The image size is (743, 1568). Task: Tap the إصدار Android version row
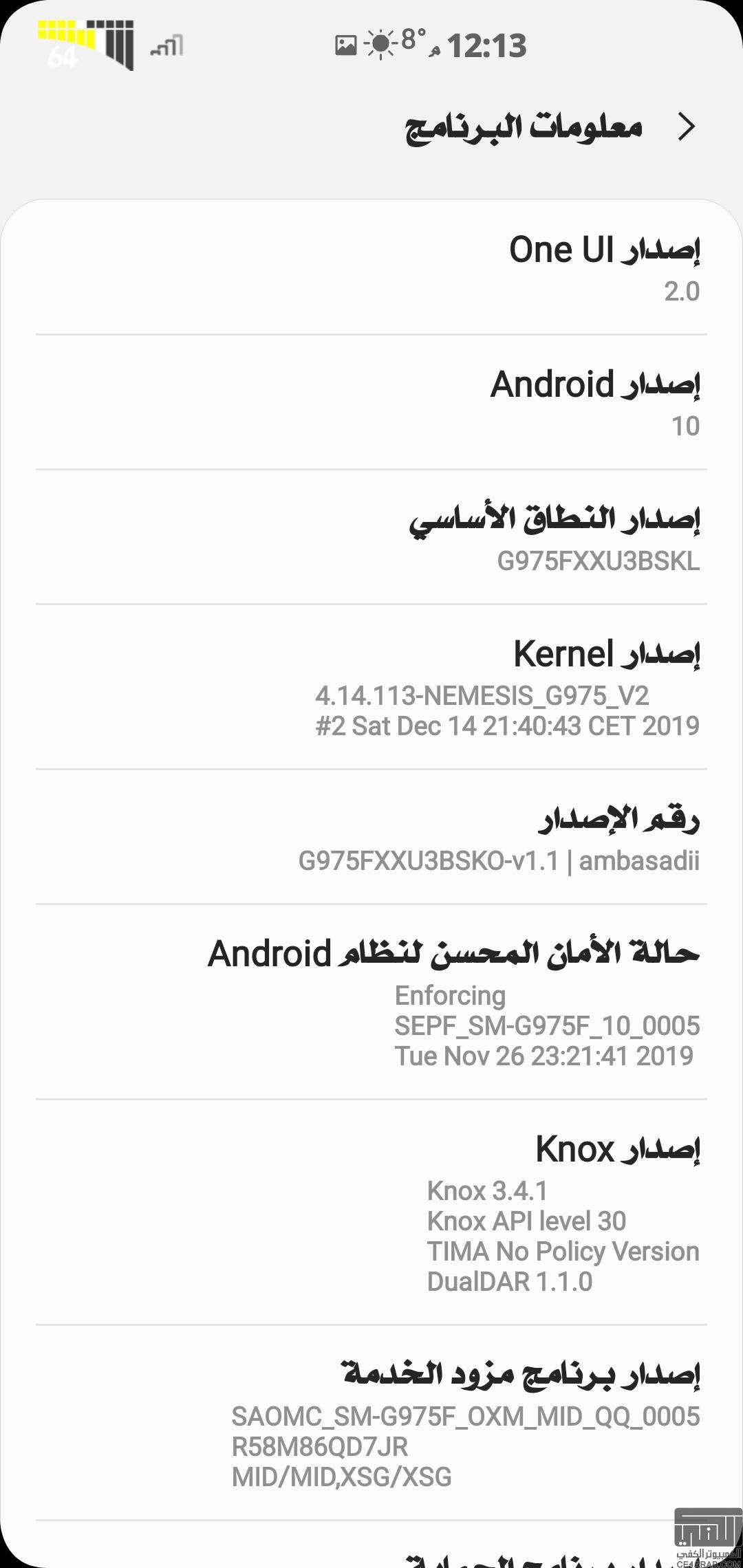371,403
